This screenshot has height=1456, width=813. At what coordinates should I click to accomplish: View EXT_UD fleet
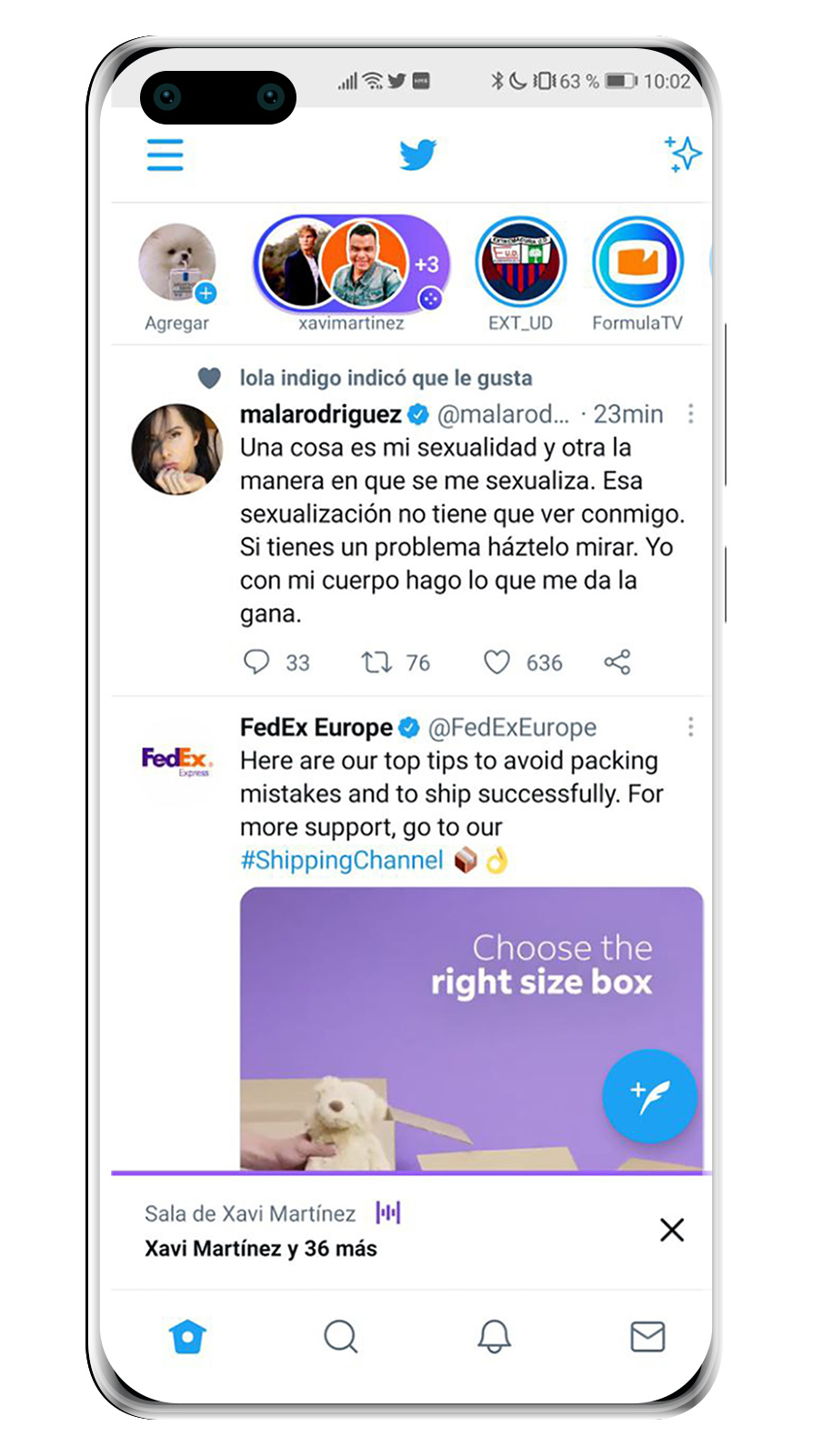521,264
